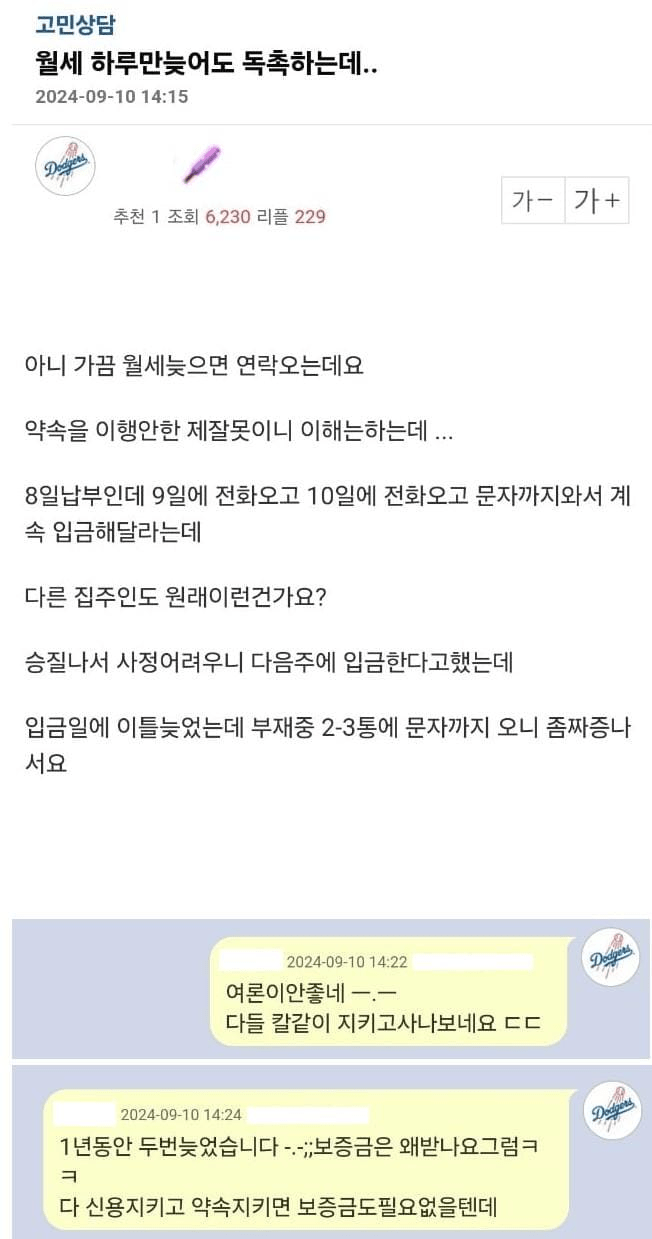The image size is (652, 1239).
Task: Tap the avatar beside the 여론이안좋네 comment
Action: click(x=610, y=958)
